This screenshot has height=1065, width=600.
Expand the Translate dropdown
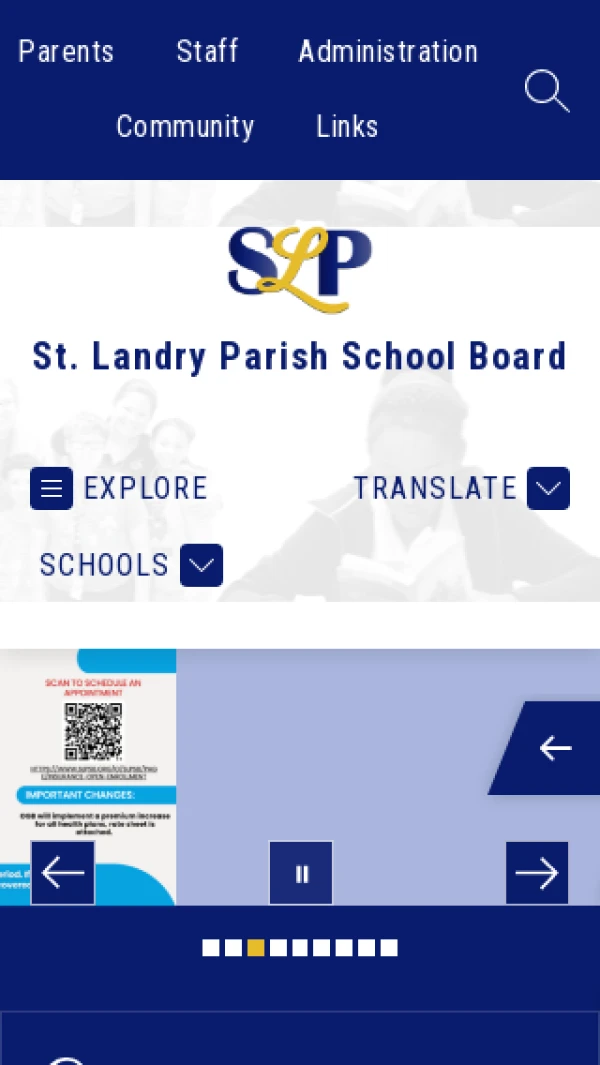coord(548,488)
